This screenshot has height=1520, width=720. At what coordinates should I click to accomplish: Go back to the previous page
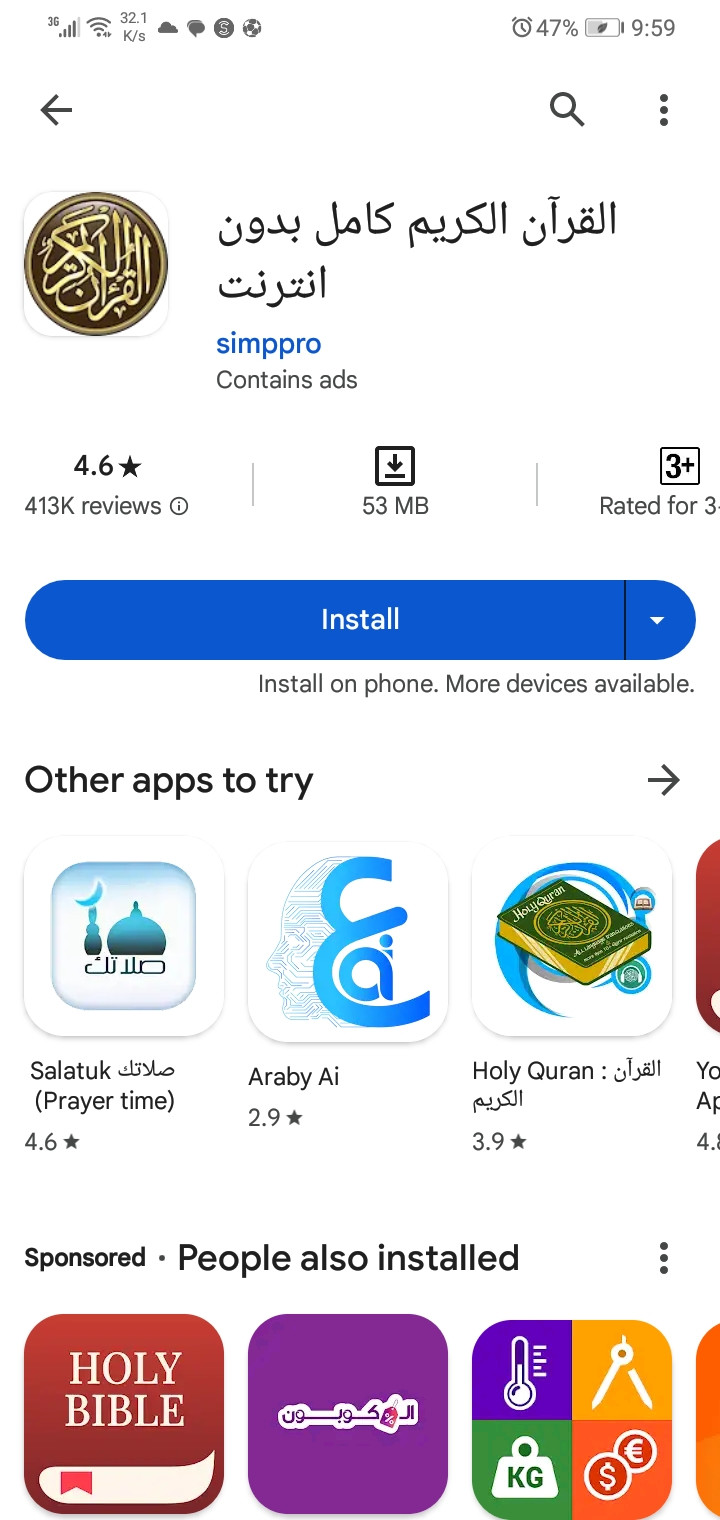coord(57,110)
